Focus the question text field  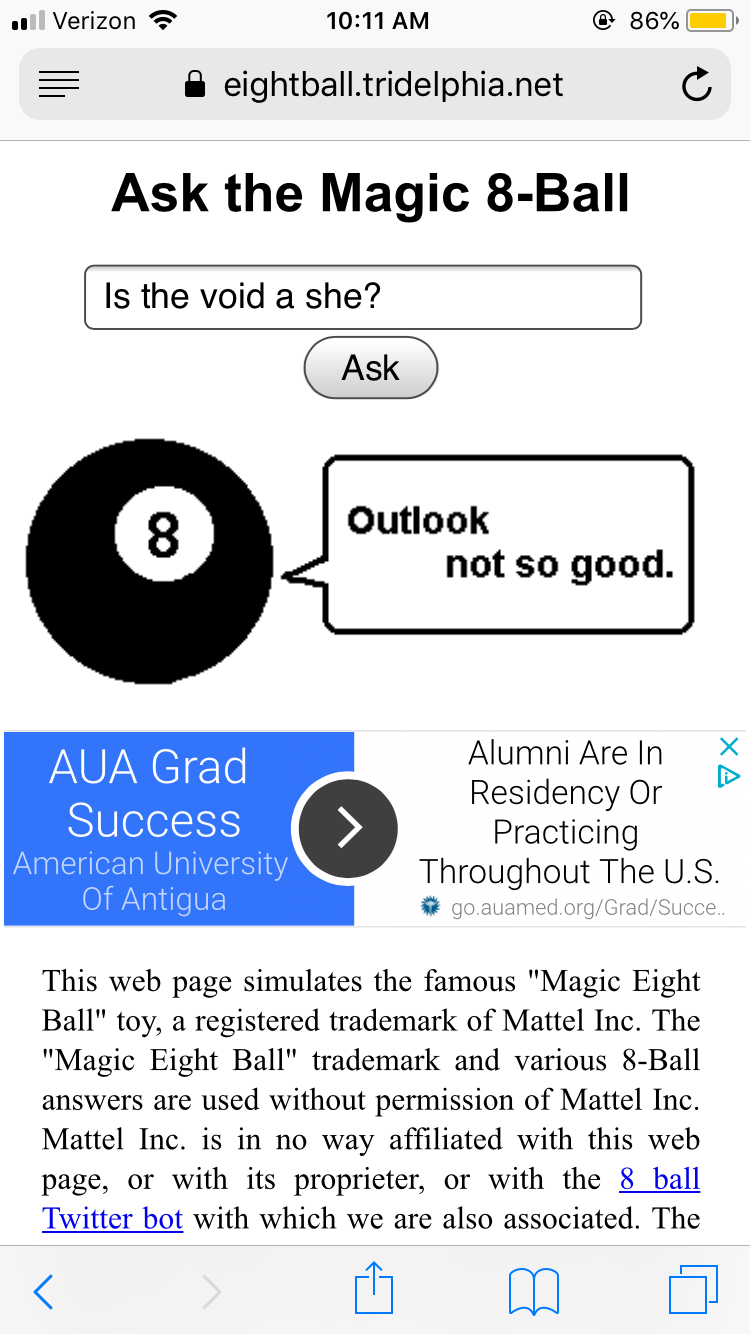(362, 297)
